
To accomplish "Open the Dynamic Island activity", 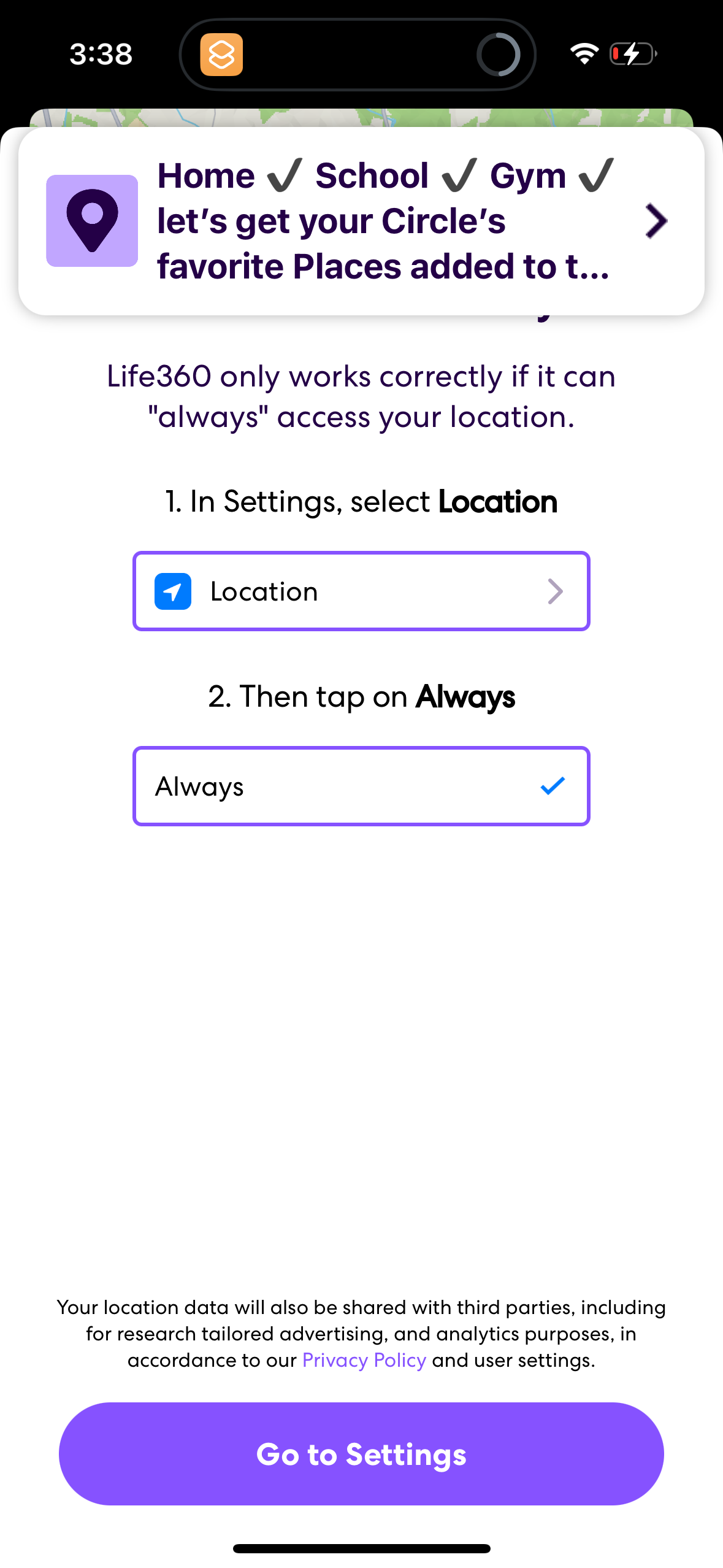I will (361, 54).
